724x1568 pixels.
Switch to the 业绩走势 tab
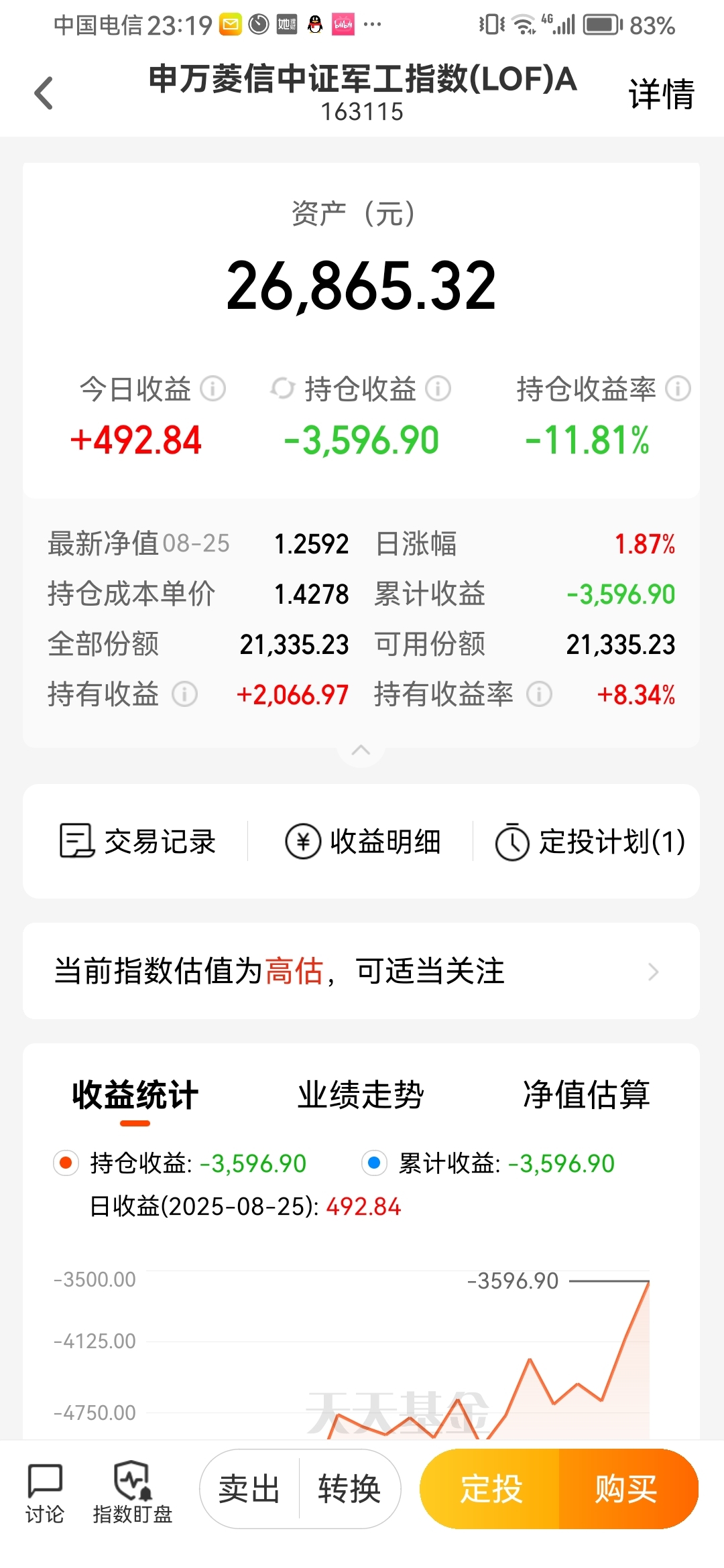click(x=361, y=1095)
